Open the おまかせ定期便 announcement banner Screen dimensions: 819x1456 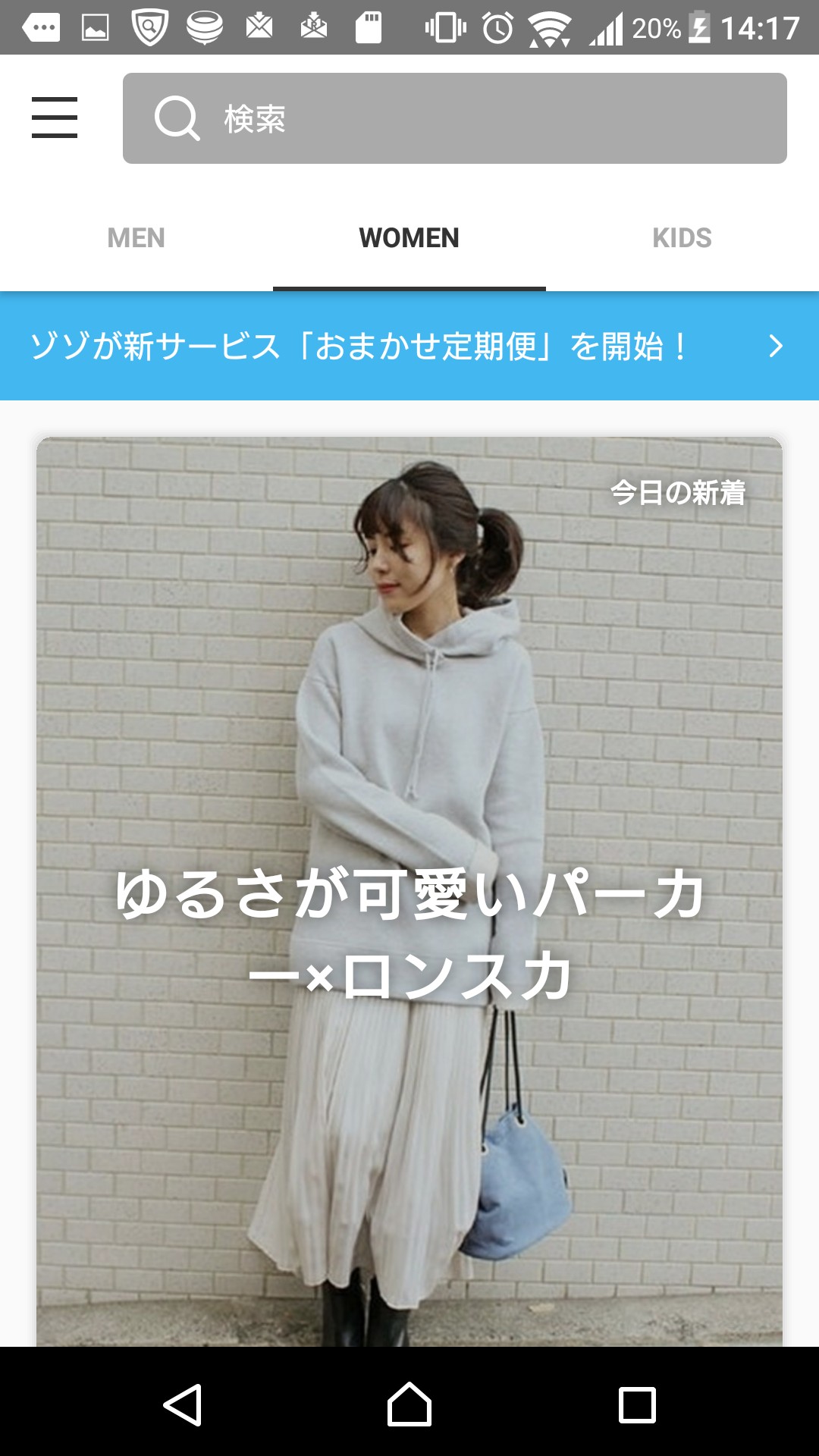pos(409,347)
